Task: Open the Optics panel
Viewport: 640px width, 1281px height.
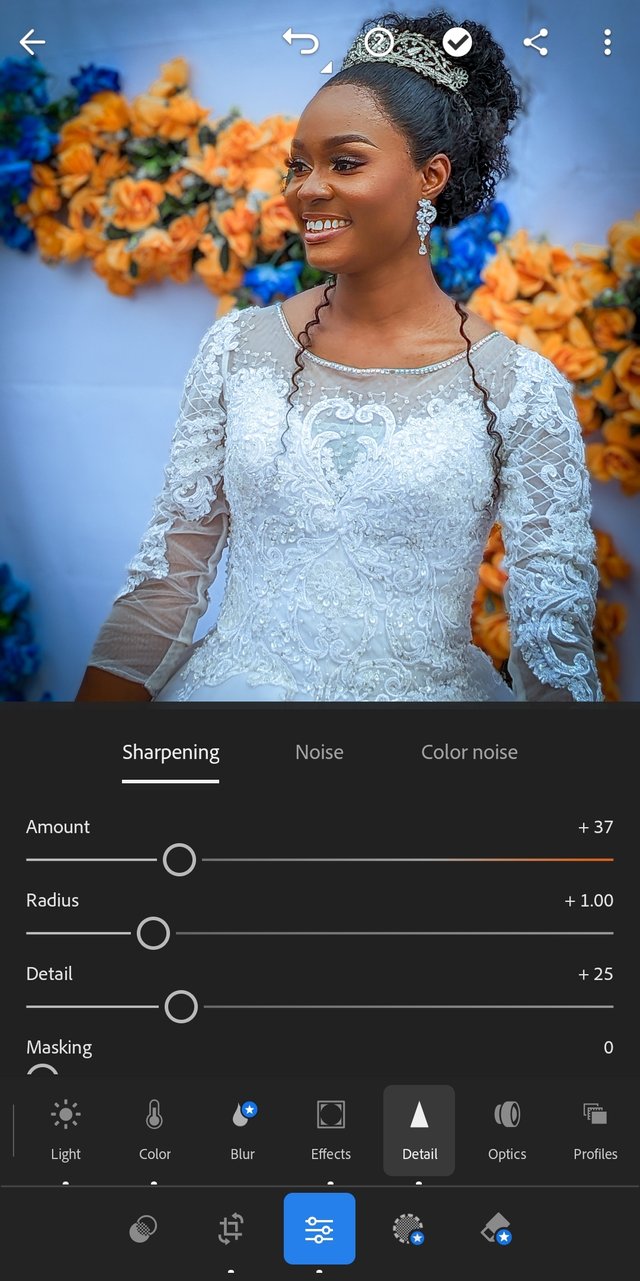Action: click(x=507, y=1130)
